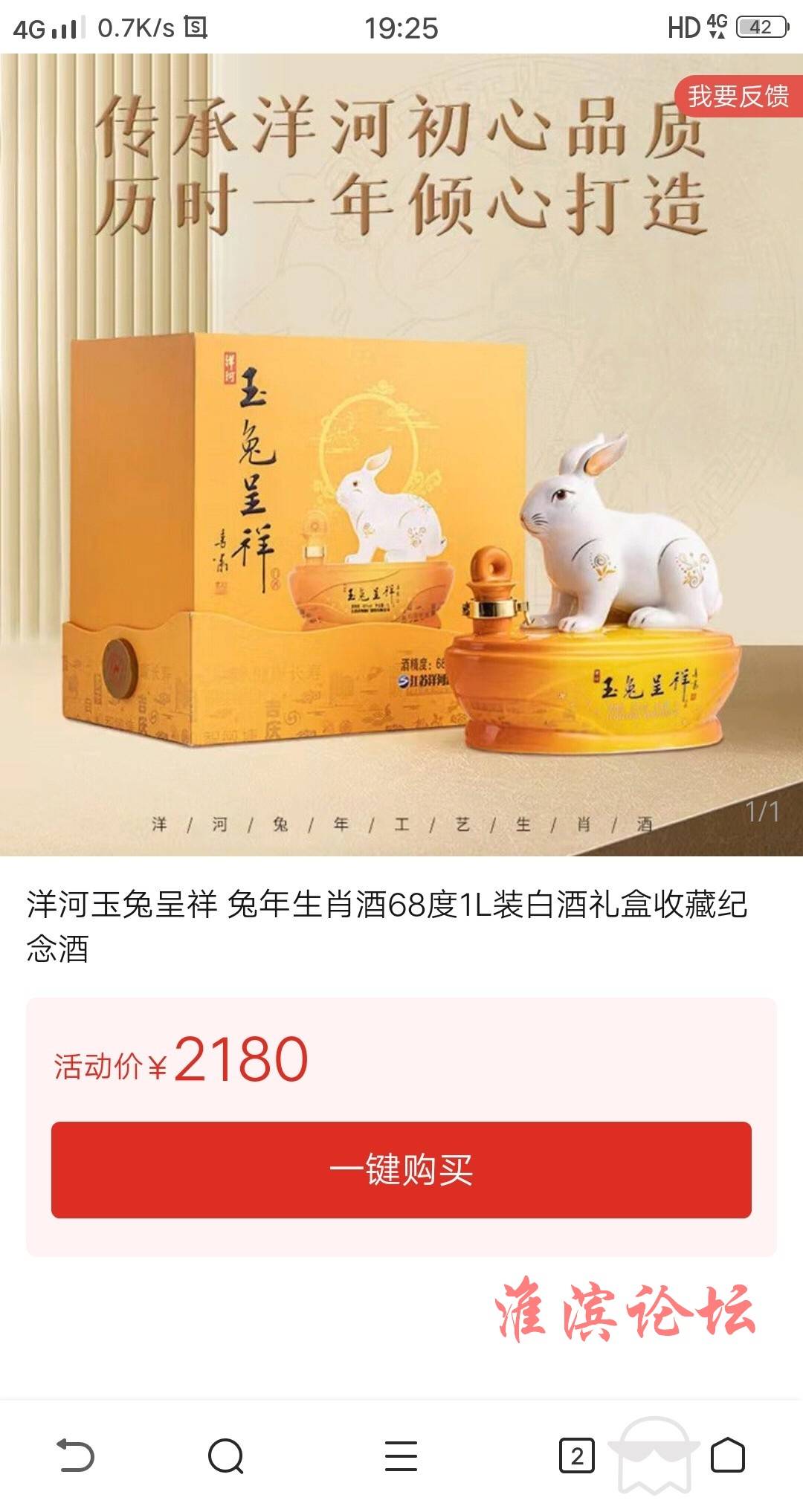Go to the browser home page
Viewport: 803px width, 1512px height.
click(x=727, y=1456)
